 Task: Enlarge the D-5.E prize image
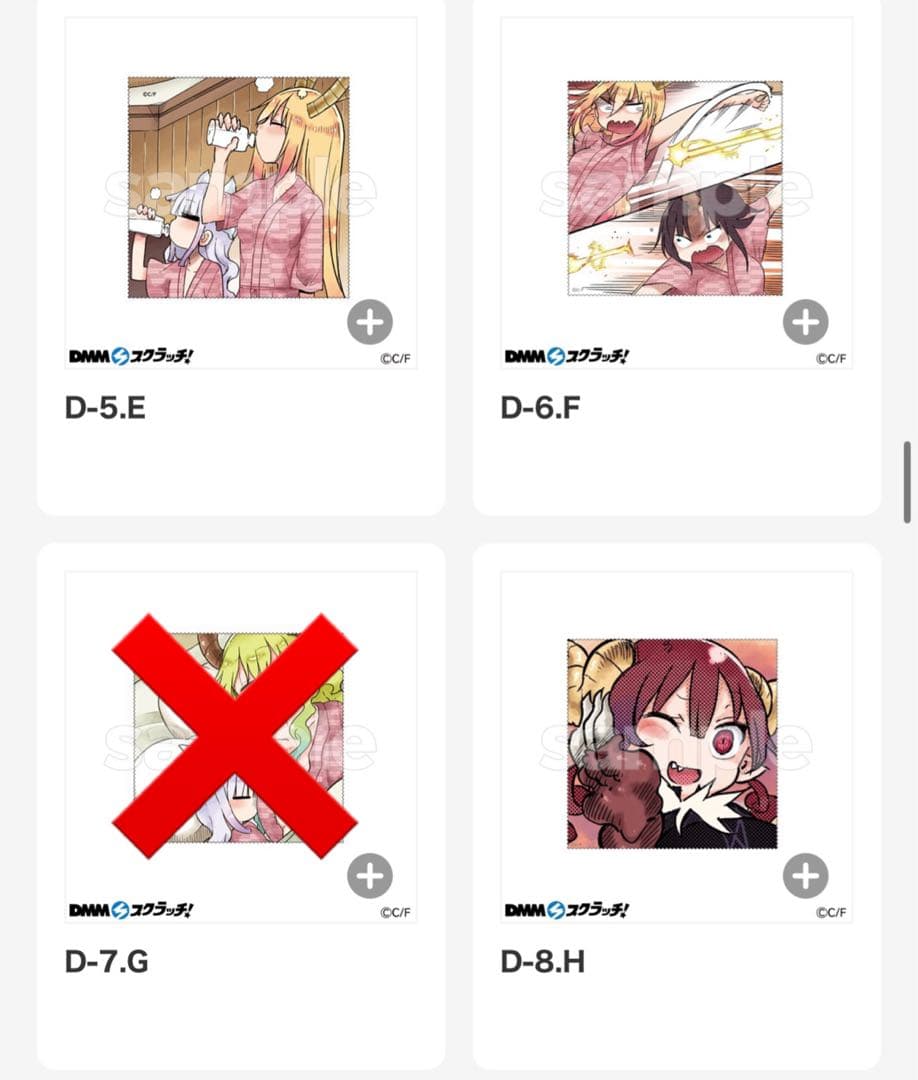tap(370, 322)
